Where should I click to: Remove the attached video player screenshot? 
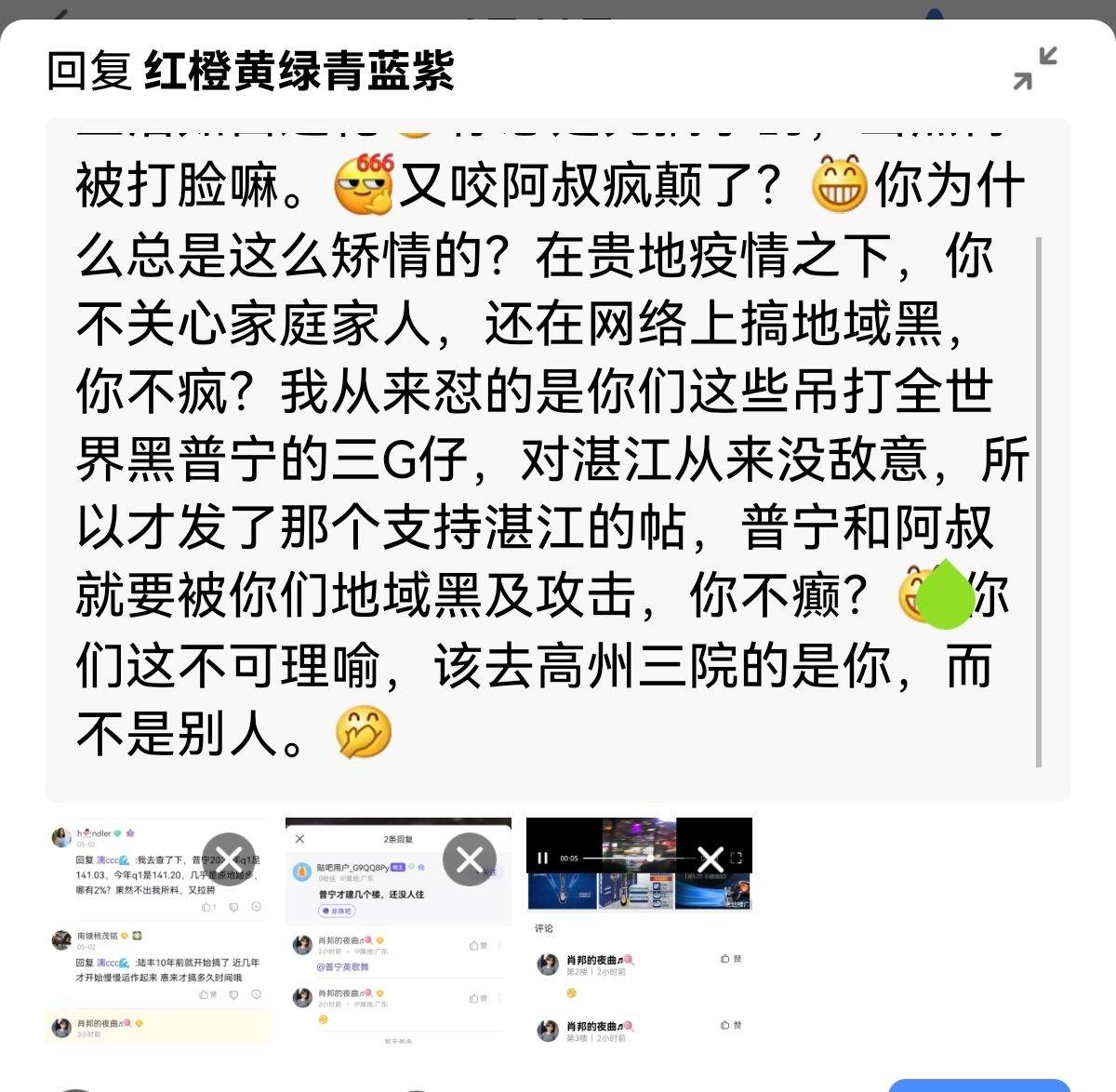[711, 859]
